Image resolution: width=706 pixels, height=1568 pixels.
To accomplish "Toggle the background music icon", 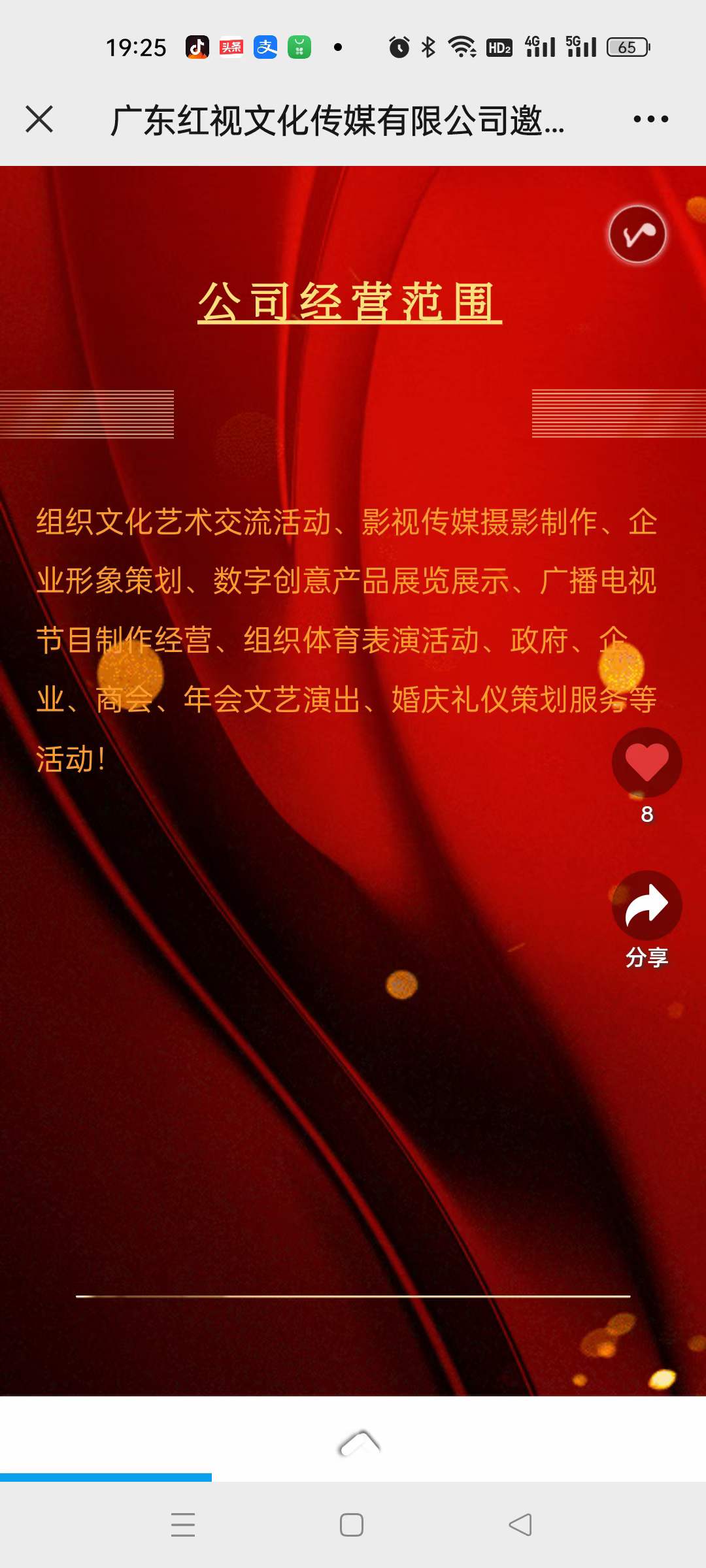I will point(637,235).
